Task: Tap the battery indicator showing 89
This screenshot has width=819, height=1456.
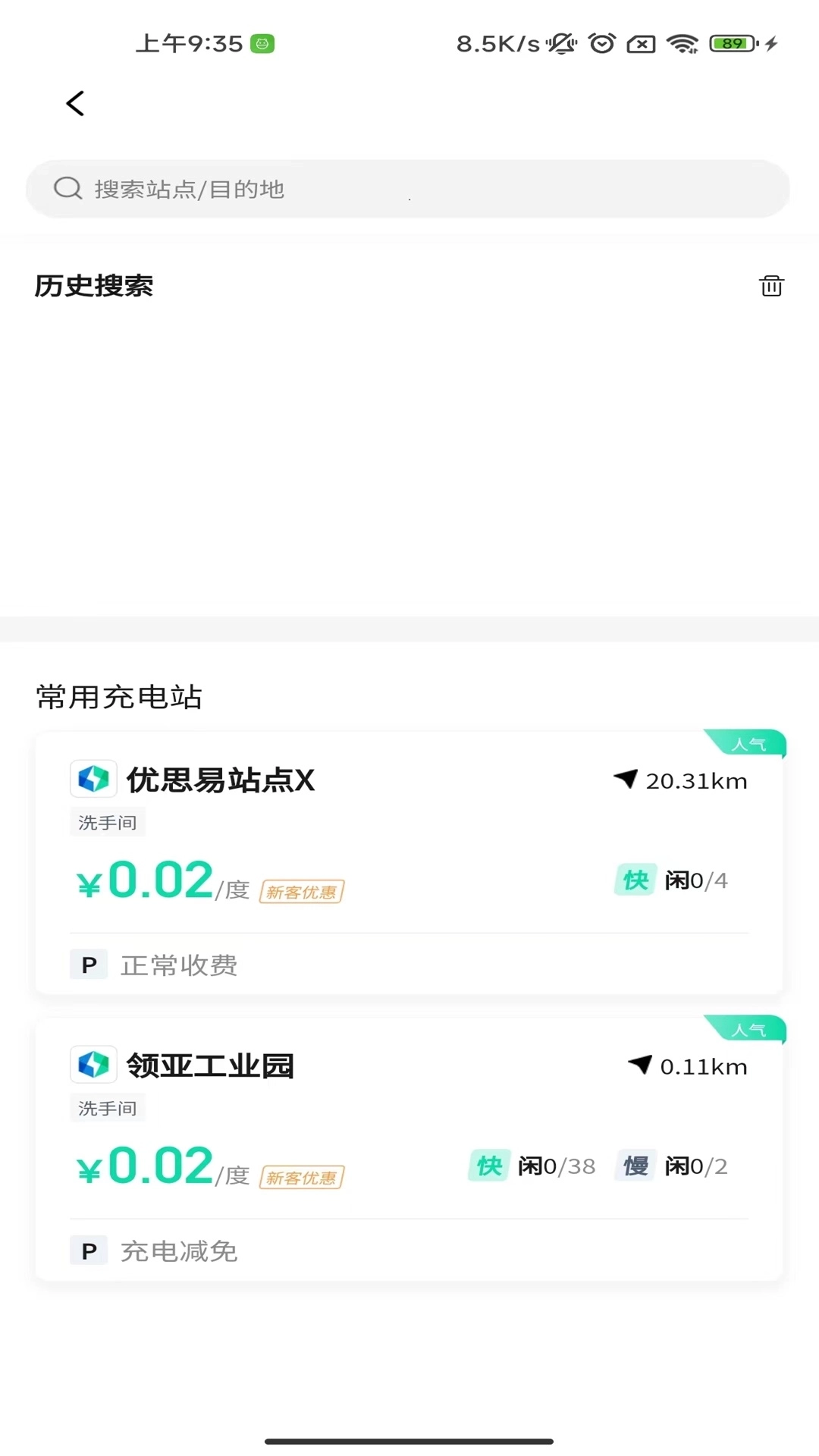Action: pos(730,44)
